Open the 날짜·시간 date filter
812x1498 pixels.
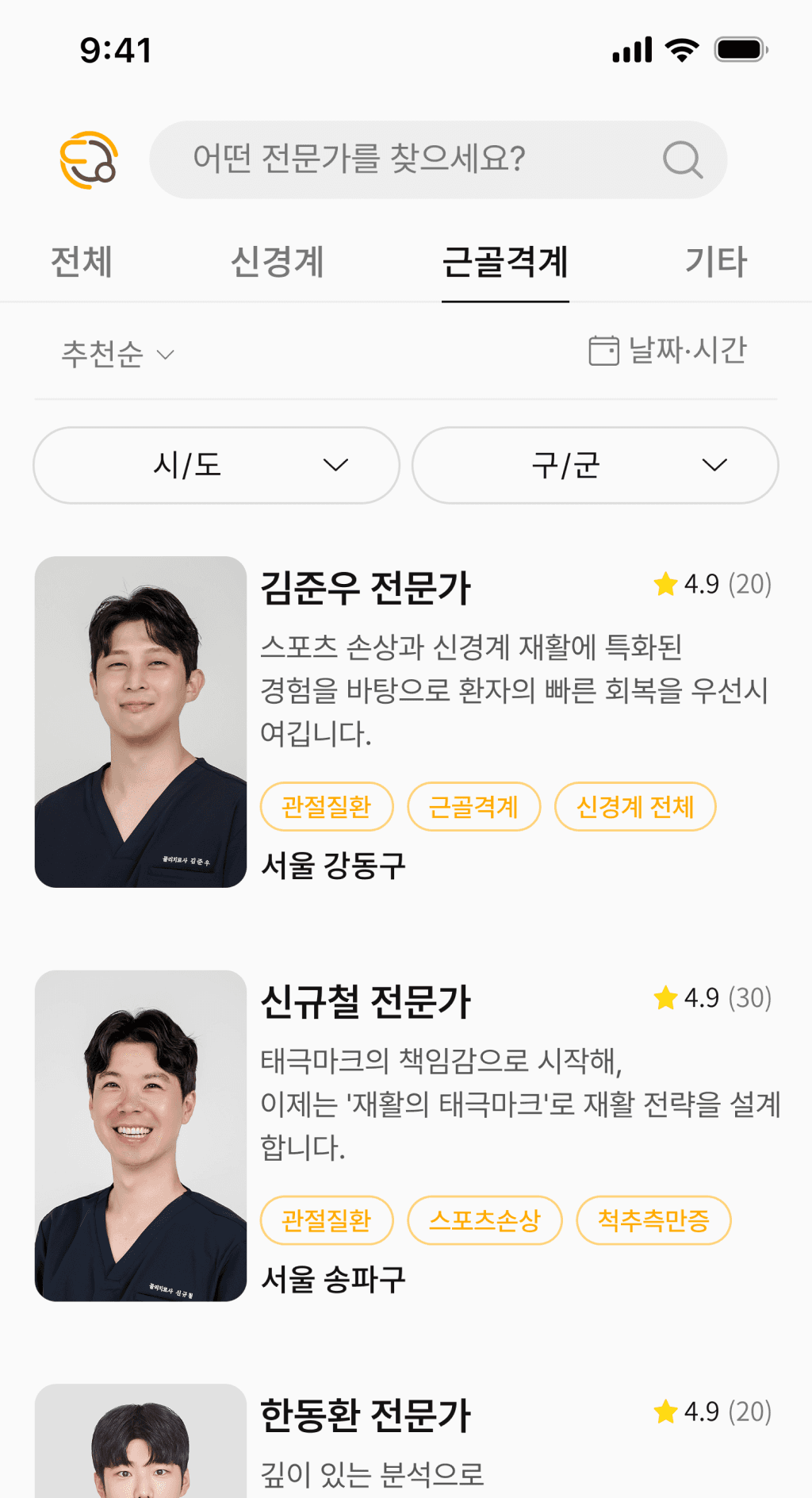668,350
